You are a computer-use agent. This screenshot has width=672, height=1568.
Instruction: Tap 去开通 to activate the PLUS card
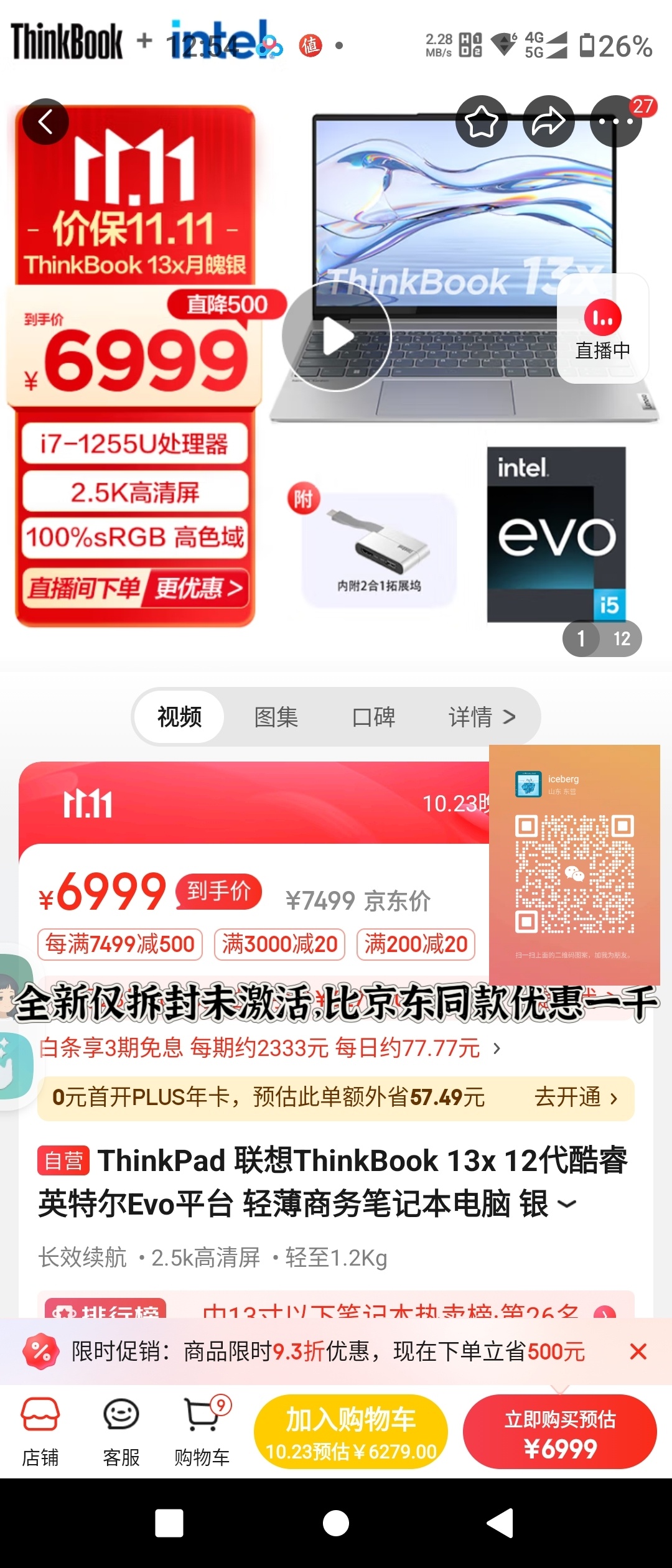click(x=576, y=1097)
